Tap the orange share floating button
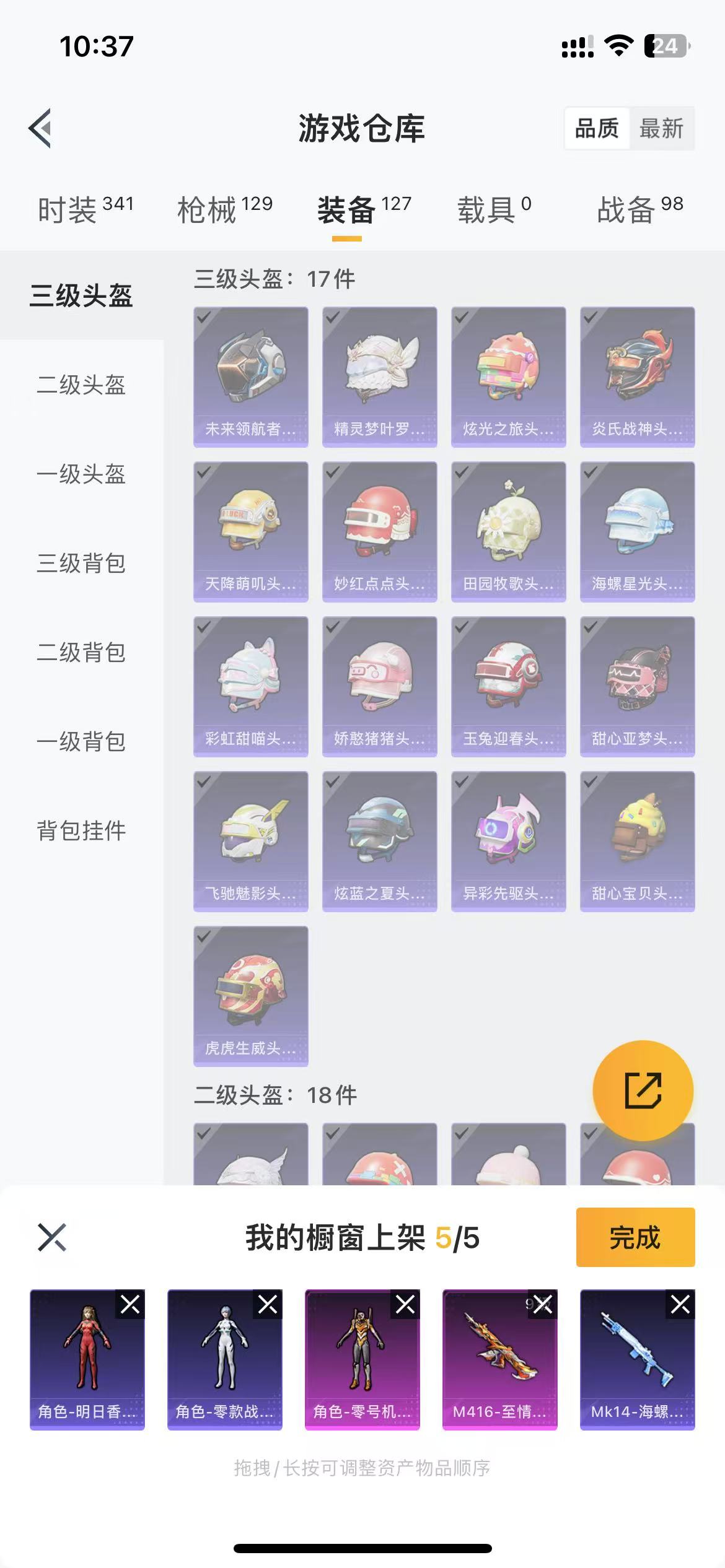This screenshot has height=1568, width=725. (x=643, y=1090)
